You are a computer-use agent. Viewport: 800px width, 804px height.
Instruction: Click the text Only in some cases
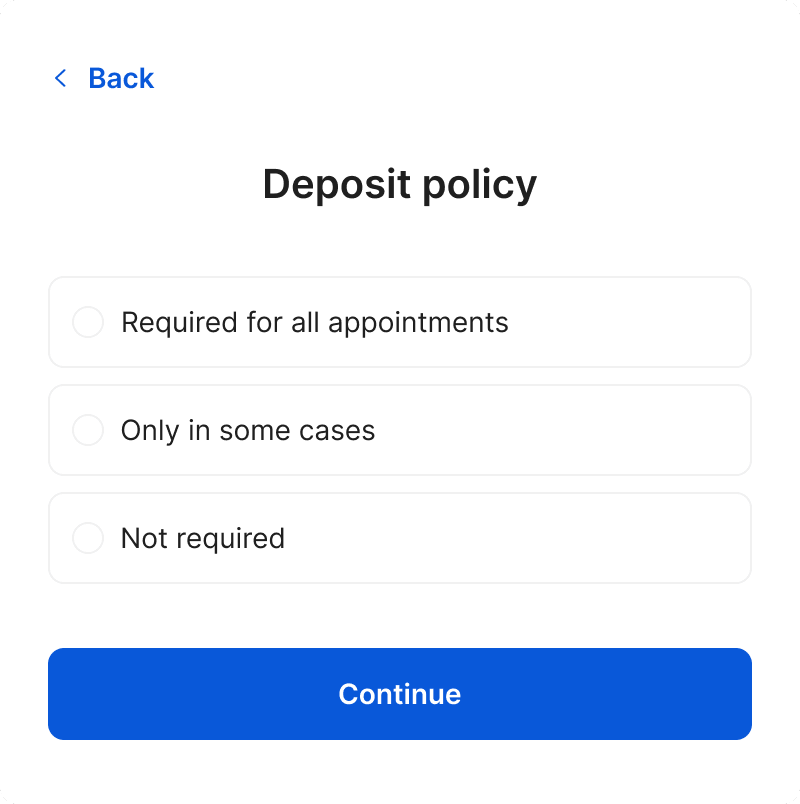click(x=247, y=430)
